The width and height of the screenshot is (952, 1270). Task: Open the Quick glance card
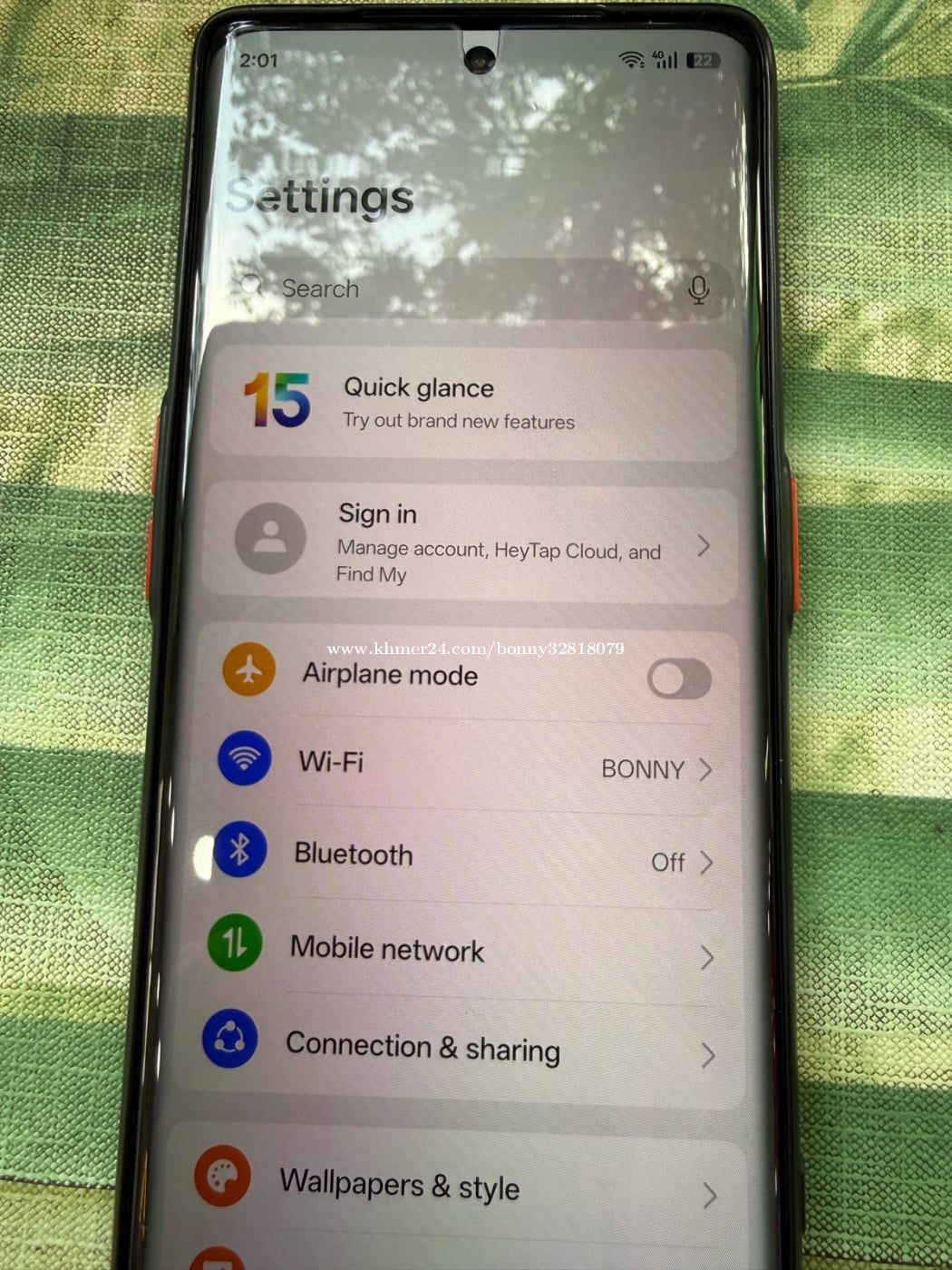pos(471,403)
